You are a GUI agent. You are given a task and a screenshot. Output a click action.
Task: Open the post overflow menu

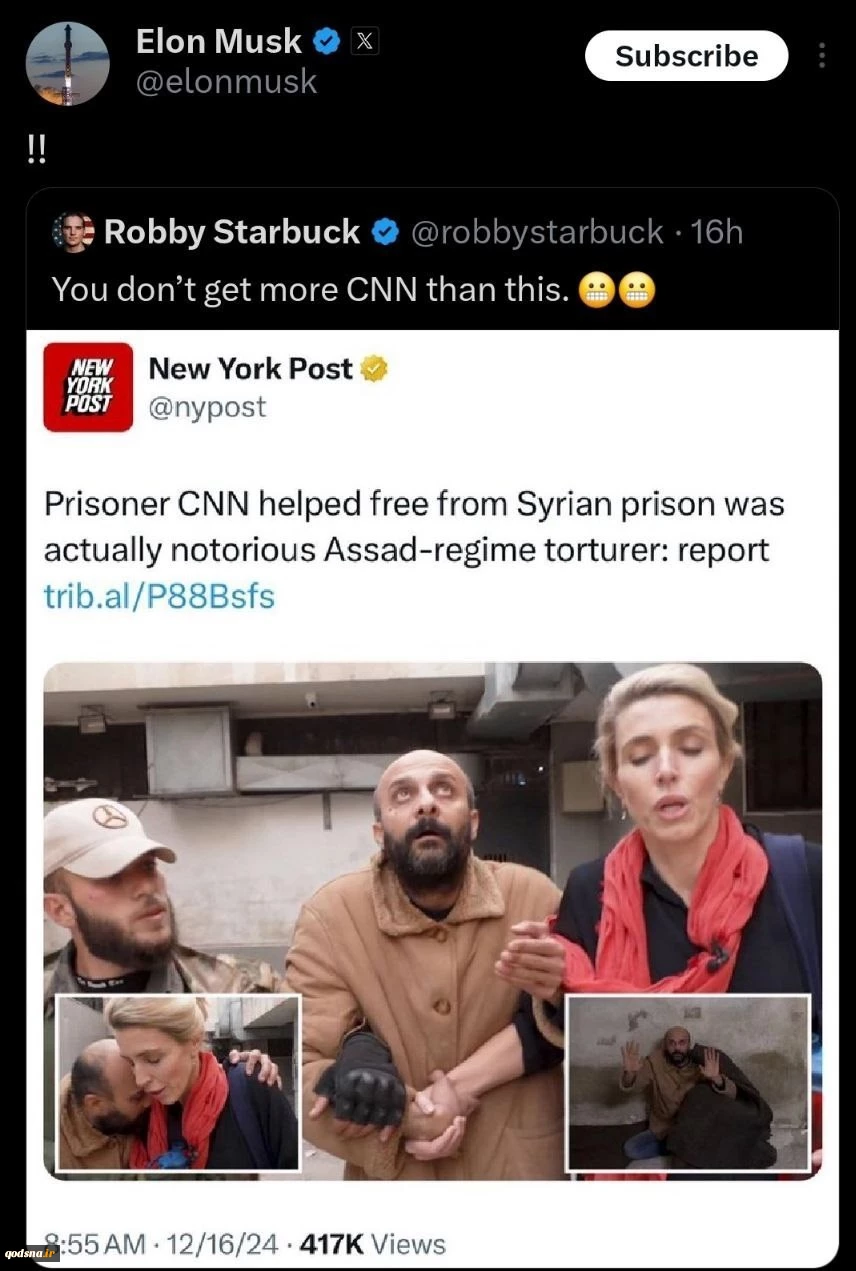point(821,56)
